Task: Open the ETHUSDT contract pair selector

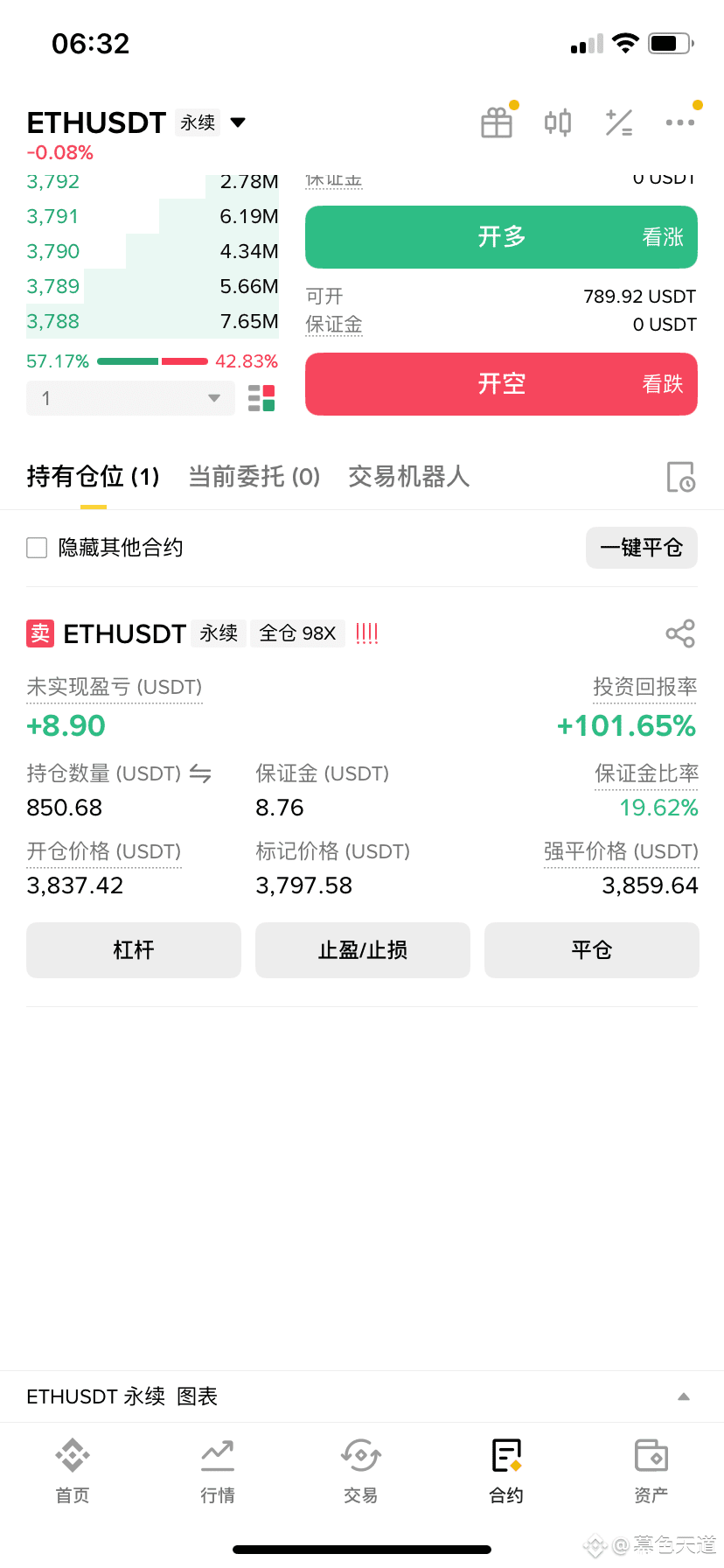Action: point(136,122)
